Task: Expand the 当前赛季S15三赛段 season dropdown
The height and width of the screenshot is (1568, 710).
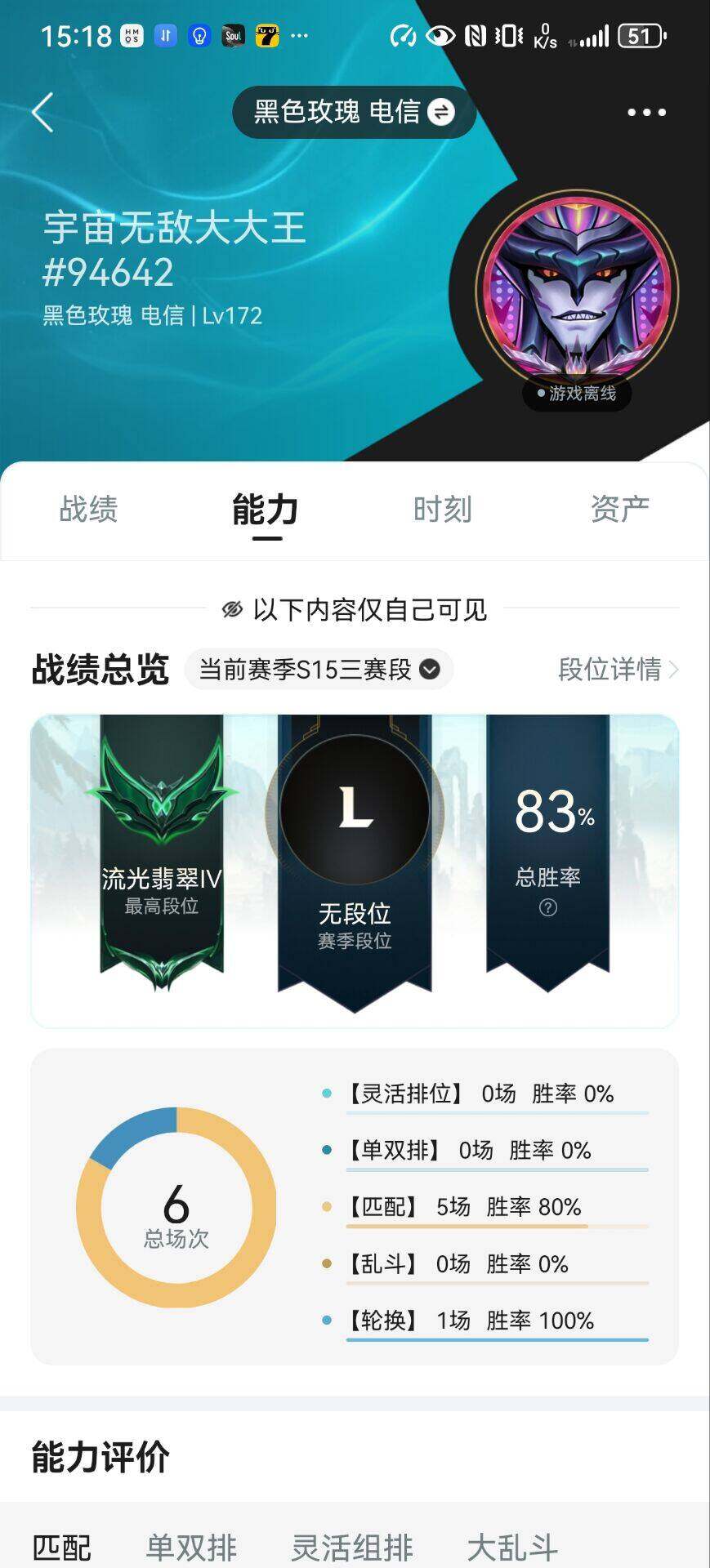Action: (319, 670)
